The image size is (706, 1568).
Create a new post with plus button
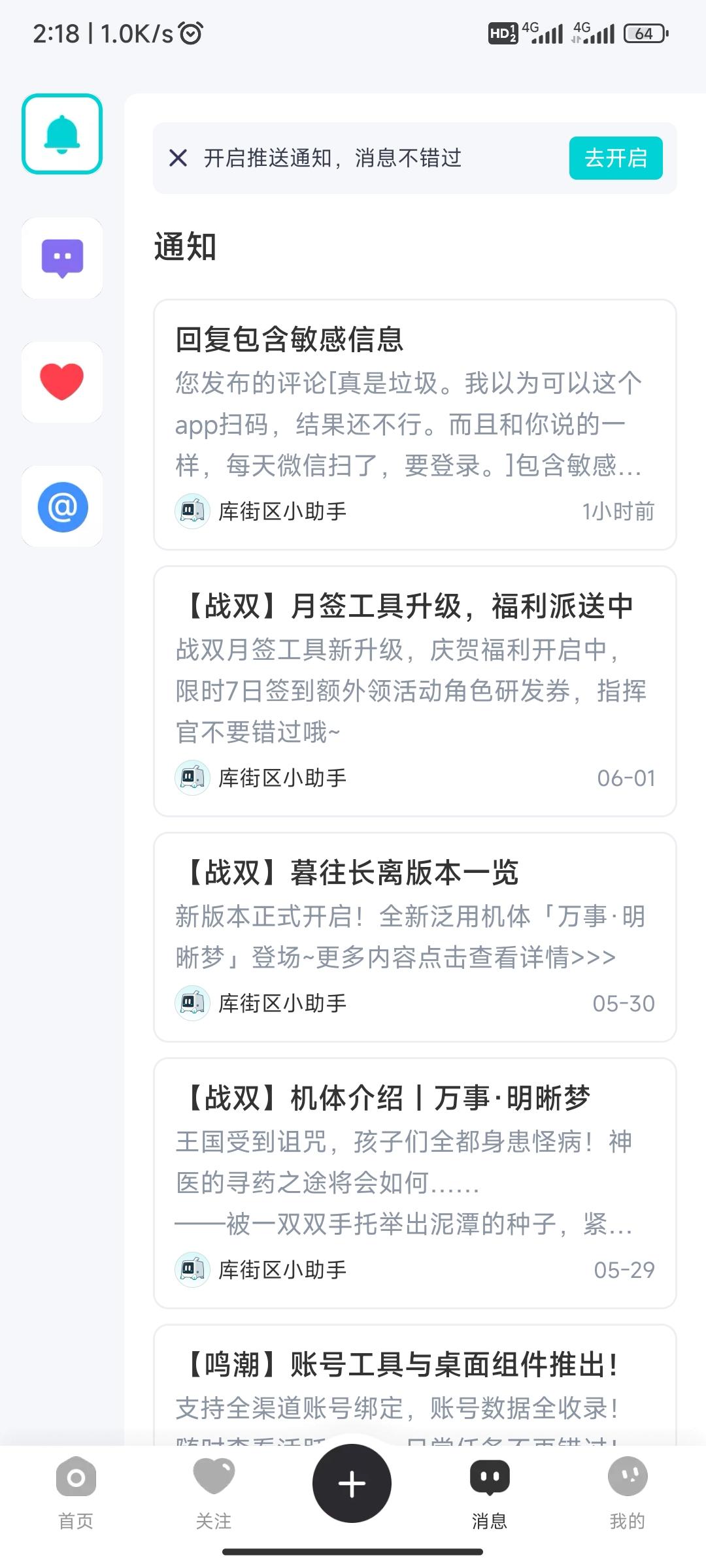[x=352, y=1484]
